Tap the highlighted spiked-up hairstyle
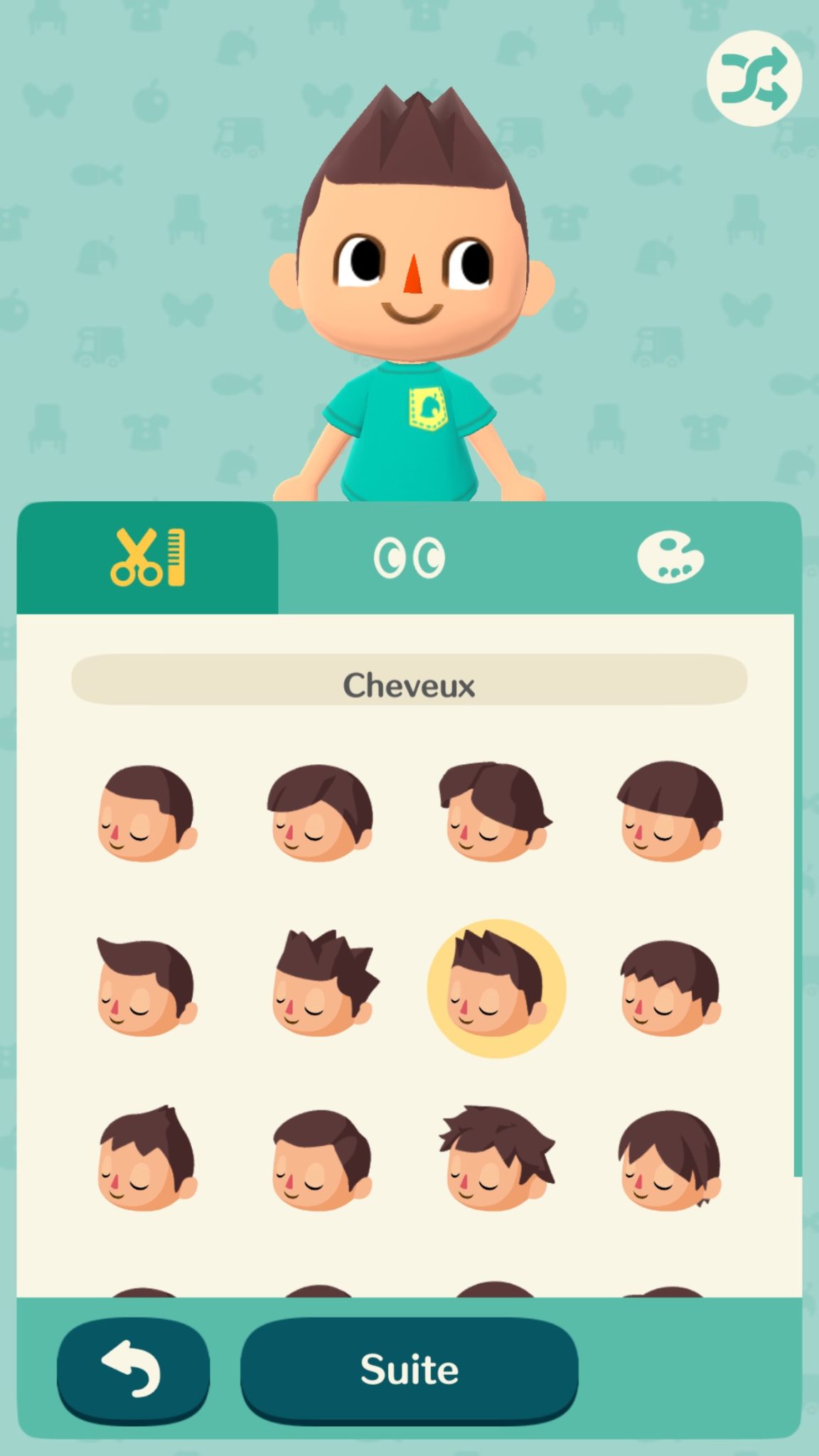The width and height of the screenshot is (819, 1456). click(x=496, y=988)
